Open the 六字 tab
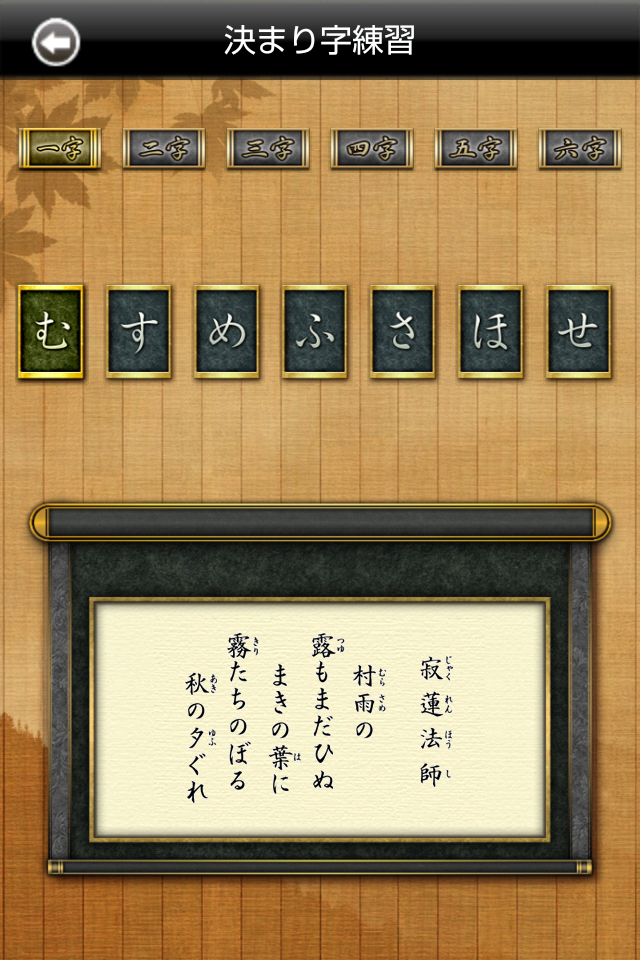This screenshot has width=640, height=960. (580, 148)
